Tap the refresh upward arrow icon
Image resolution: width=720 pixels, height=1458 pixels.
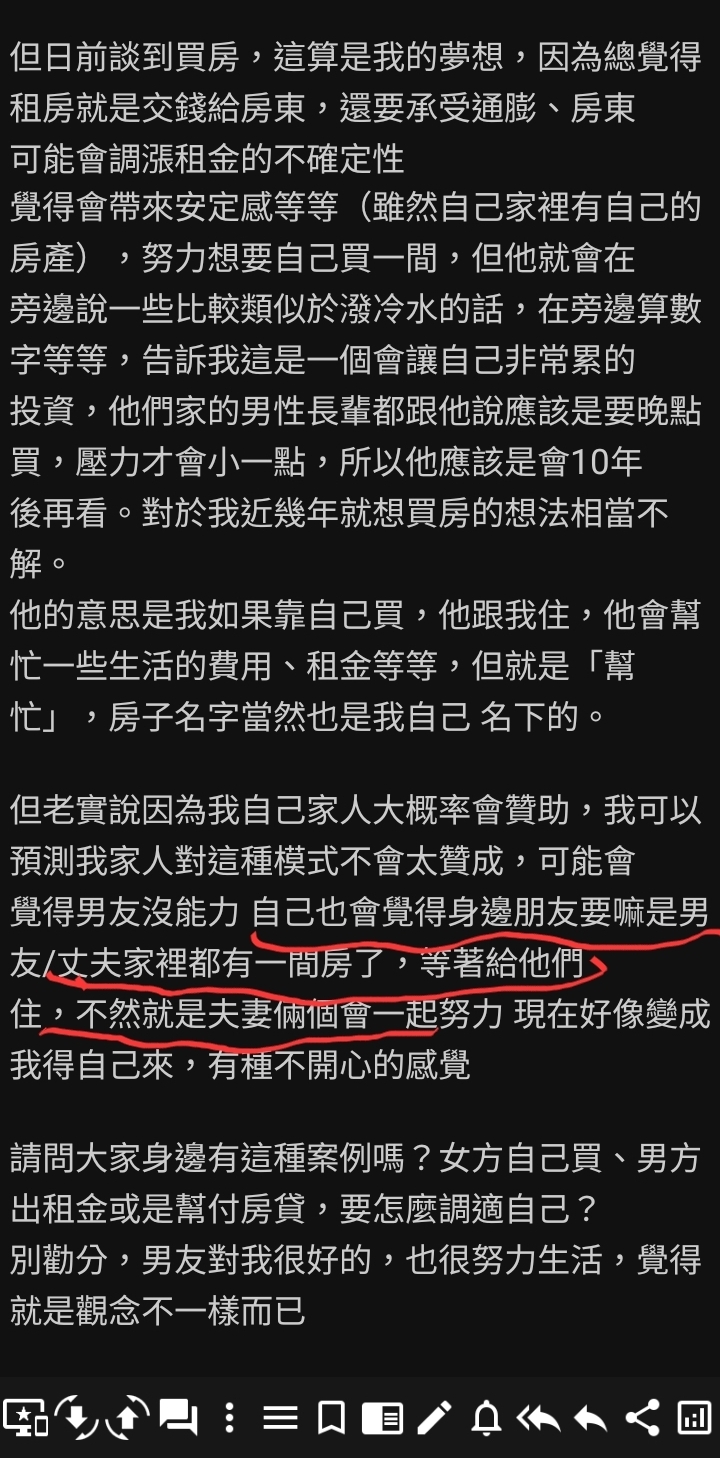127,1417
